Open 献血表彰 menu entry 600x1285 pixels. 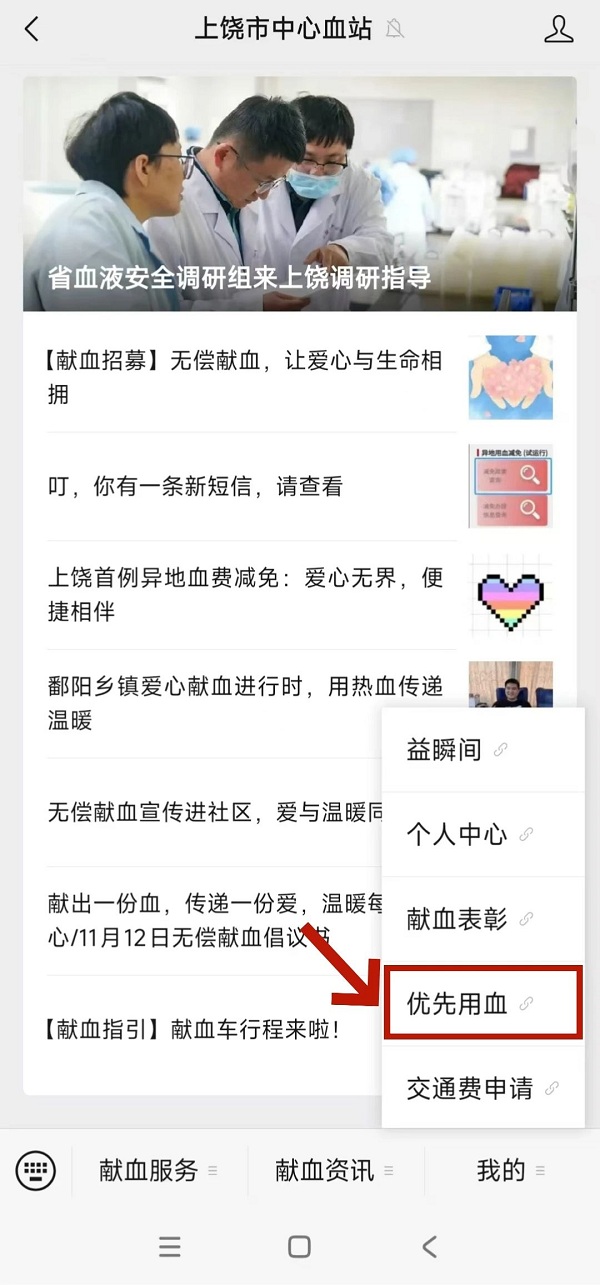[457, 918]
